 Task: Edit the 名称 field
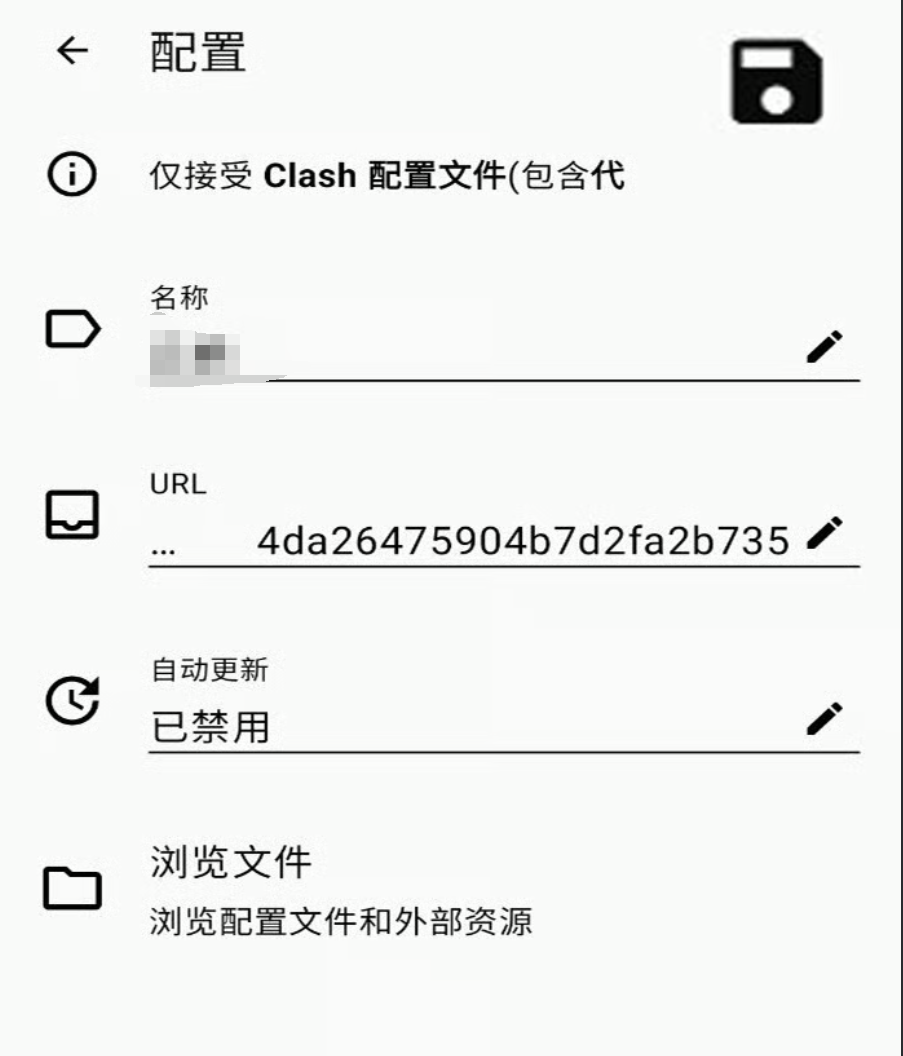click(824, 347)
